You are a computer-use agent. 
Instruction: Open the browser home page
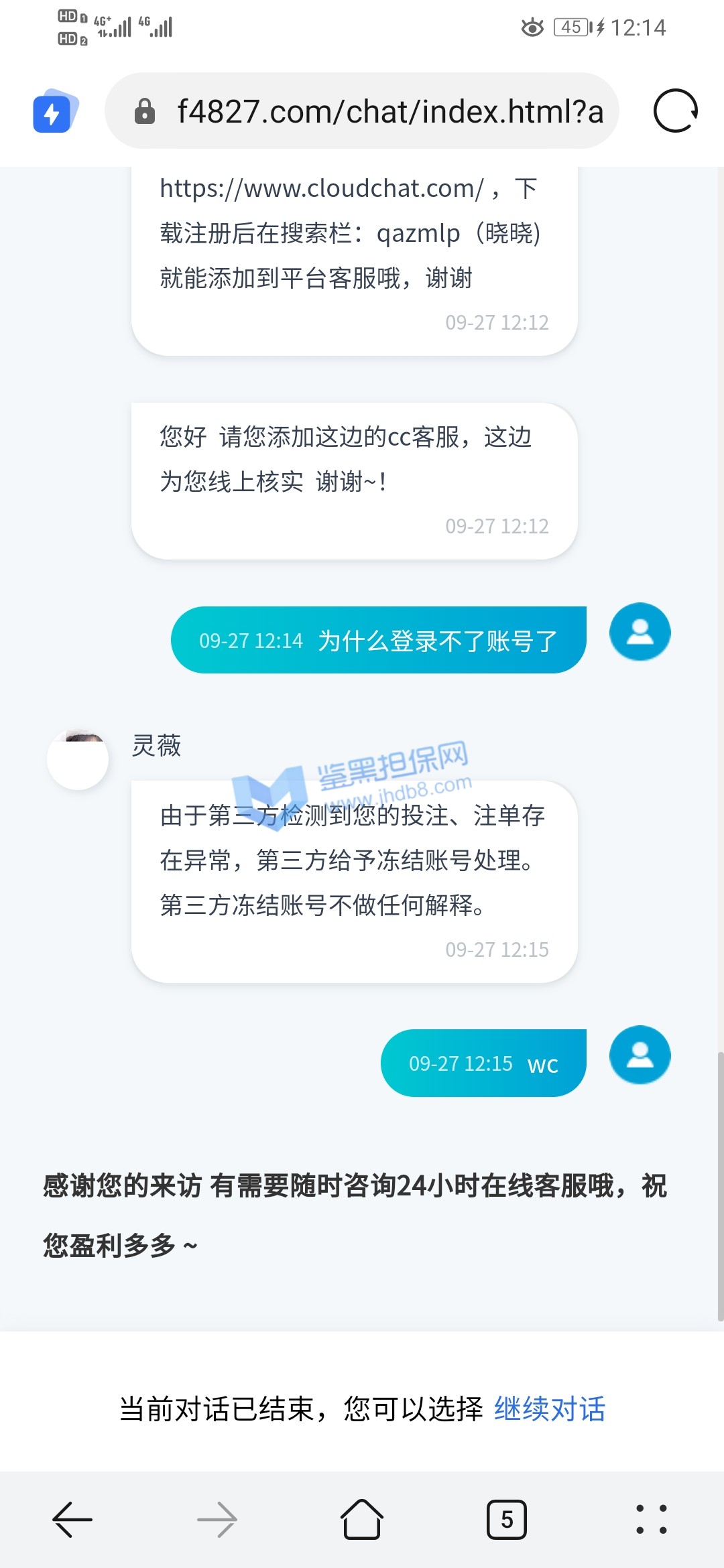click(362, 1519)
